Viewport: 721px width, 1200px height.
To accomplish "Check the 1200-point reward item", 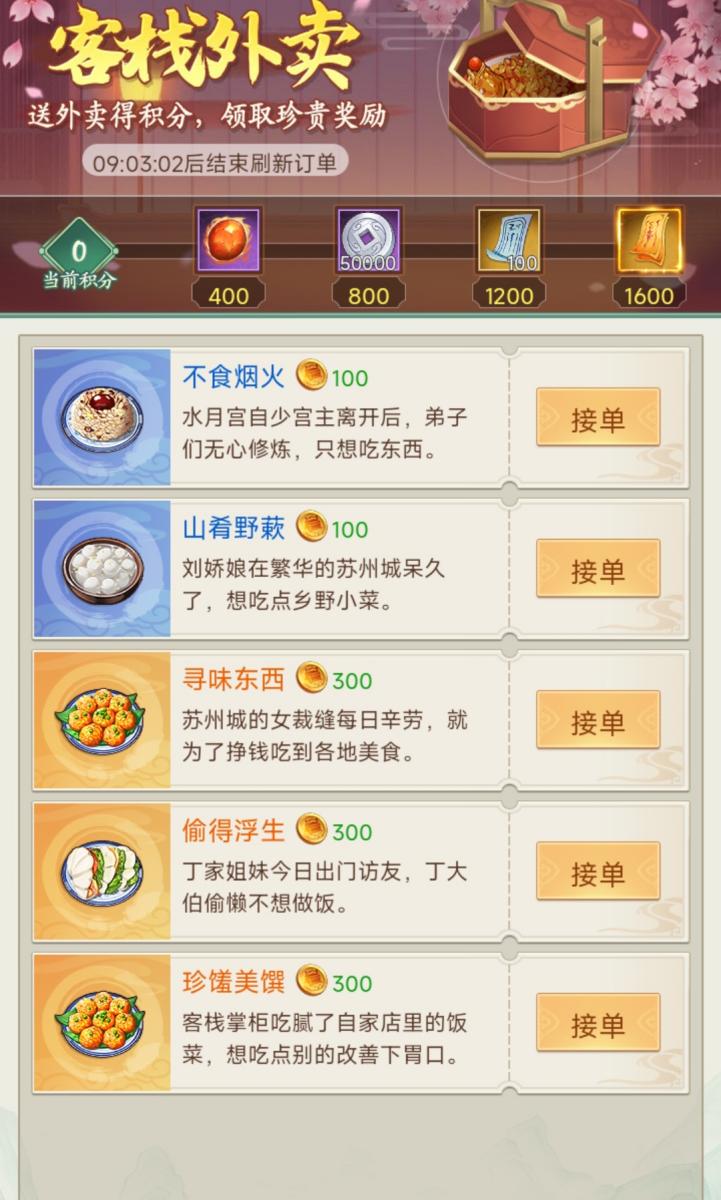I will 509,241.
